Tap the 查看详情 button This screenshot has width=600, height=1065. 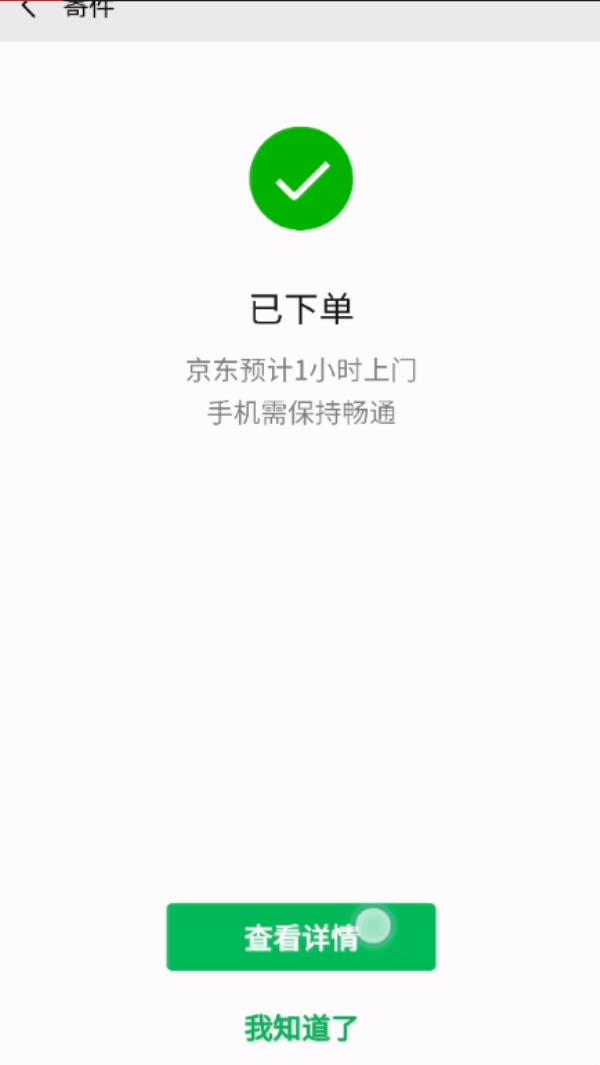[301, 937]
